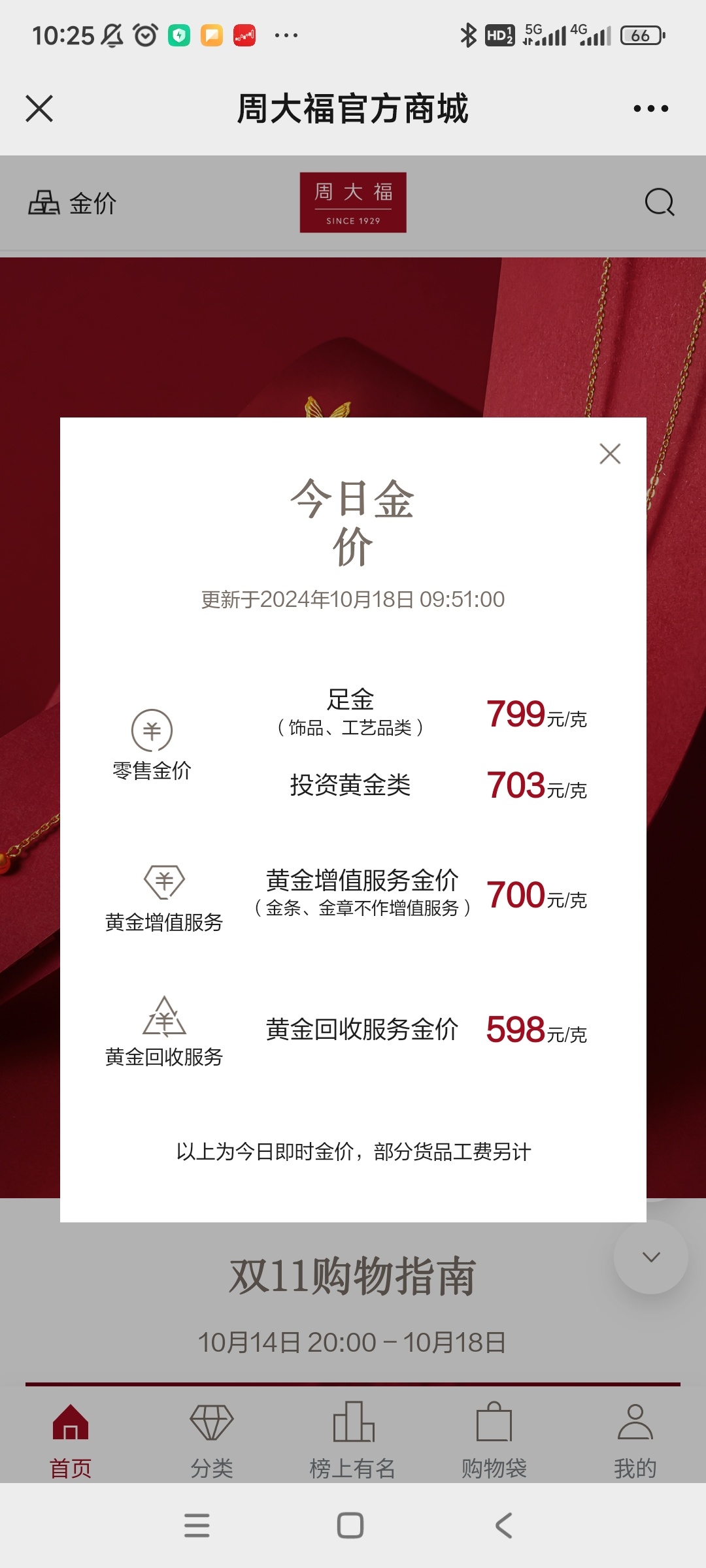Tap the system back button
Image resolution: width=706 pixels, height=1568 pixels.
503,1526
